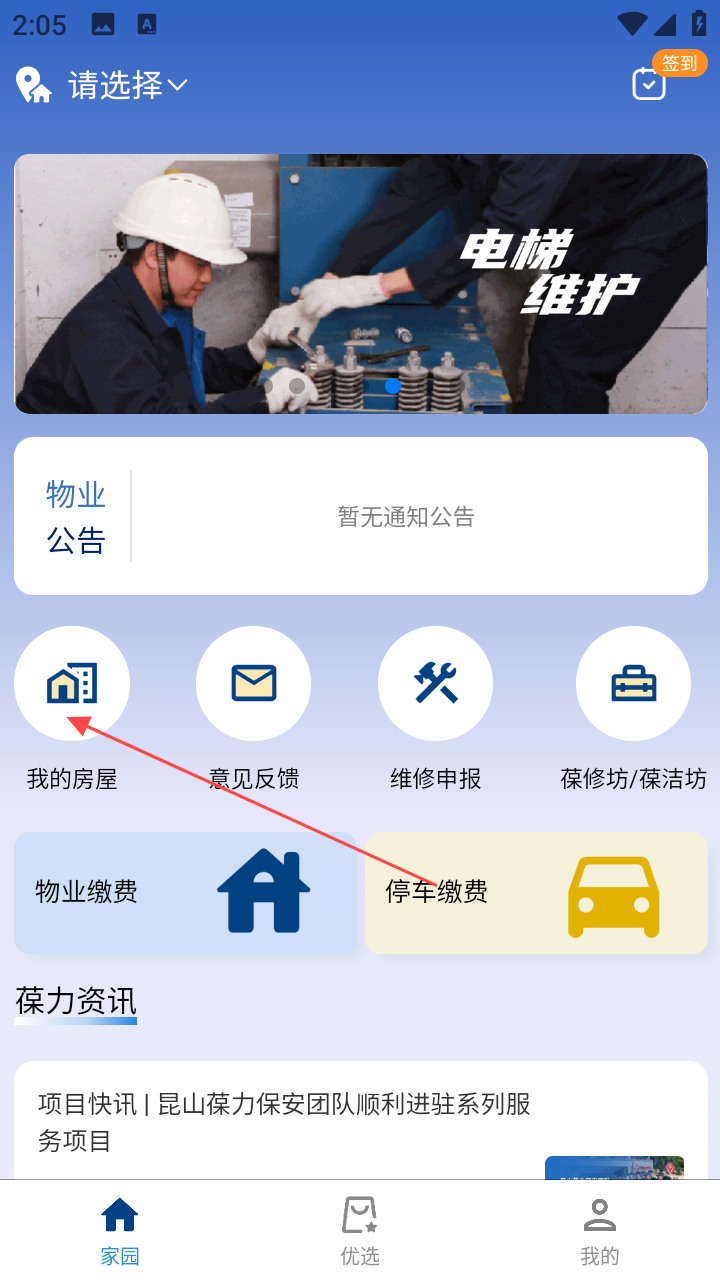Image resolution: width=720 pixels, height=1280 pixels.
Task: Switch to the 家园 tab
Action: (120, 1230)
